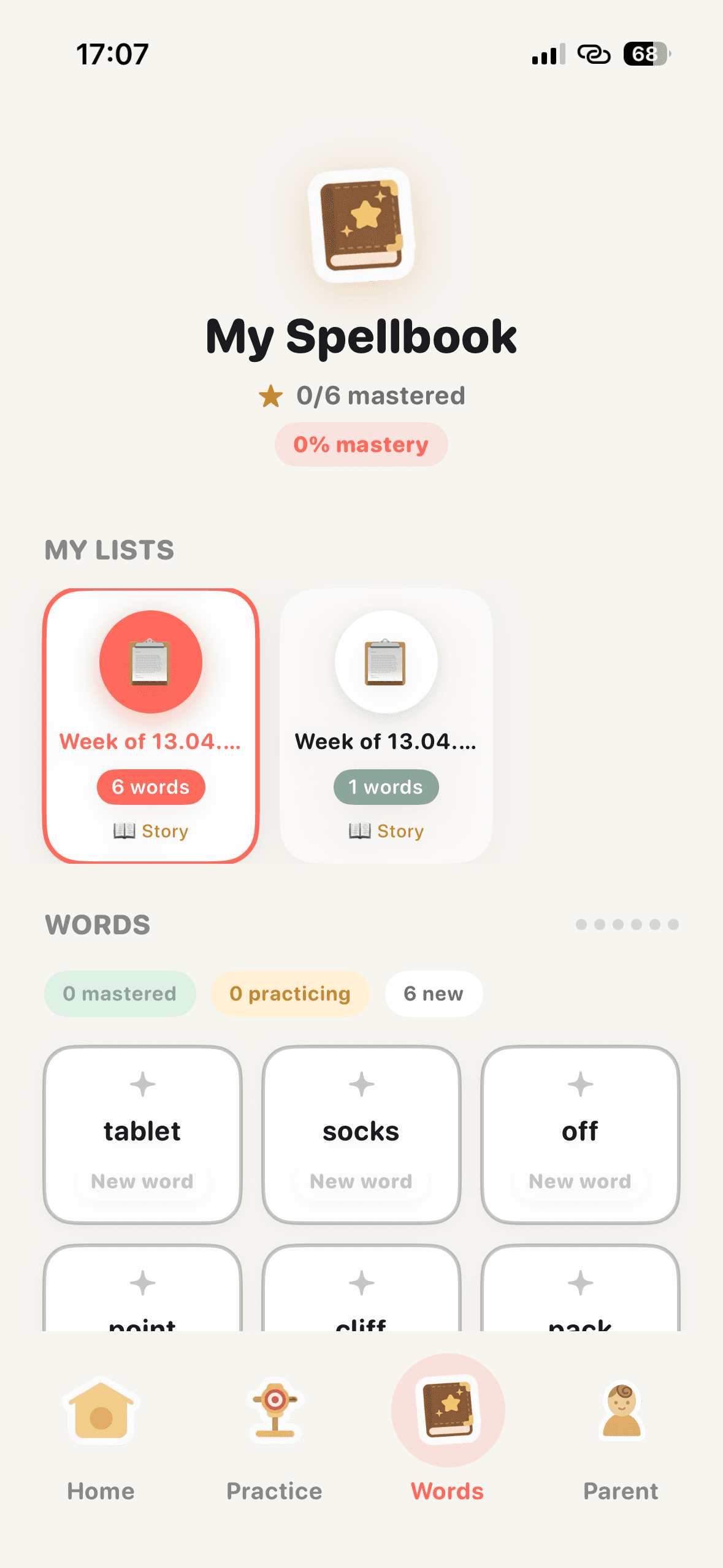The image size is (723, 1568).
Task: Tap the '0% mastery' progress badge
Action: click(x=361, y=444)
